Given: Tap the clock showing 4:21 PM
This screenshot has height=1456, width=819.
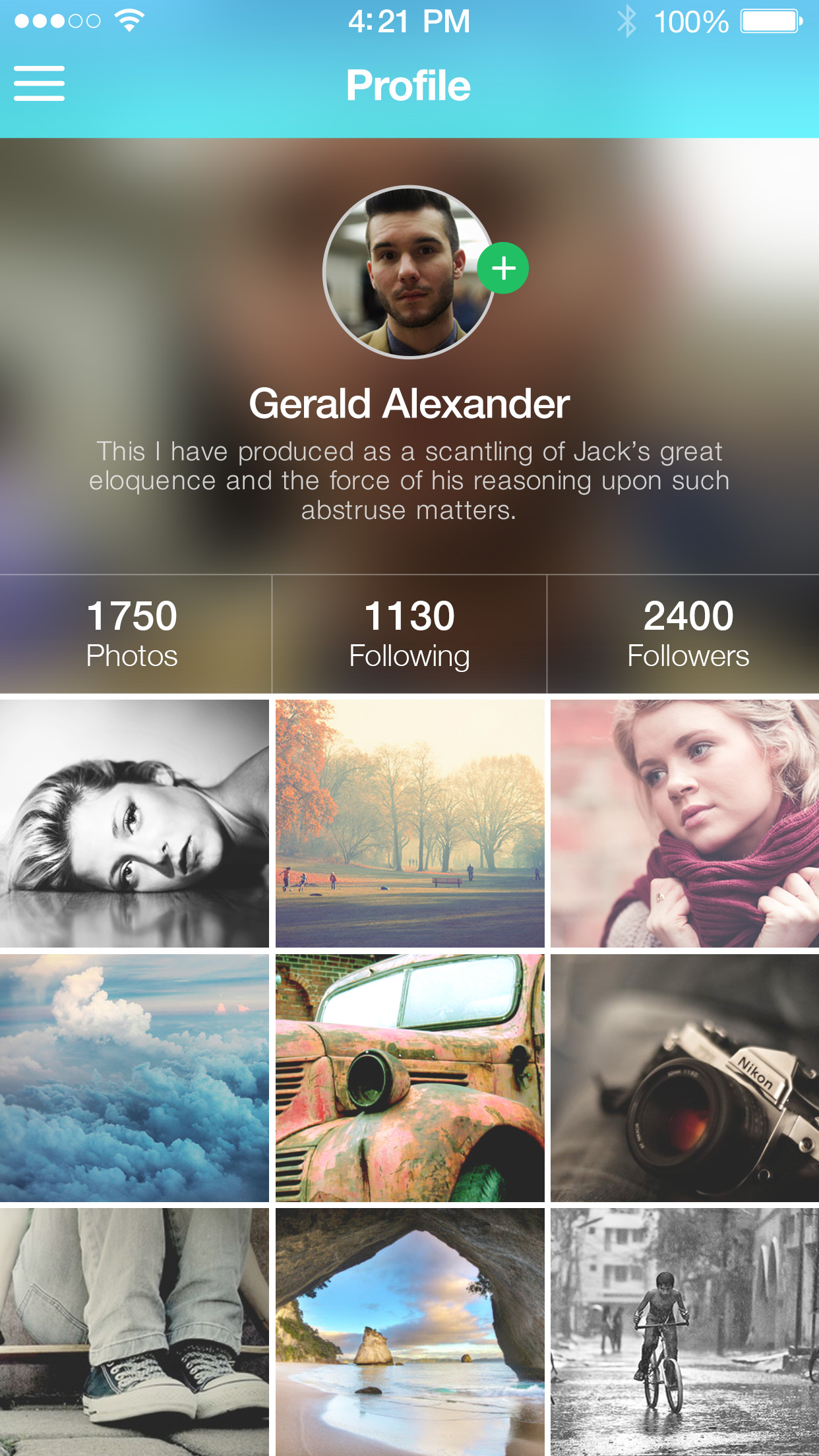Looking at the screenshot, I should 409,21.
